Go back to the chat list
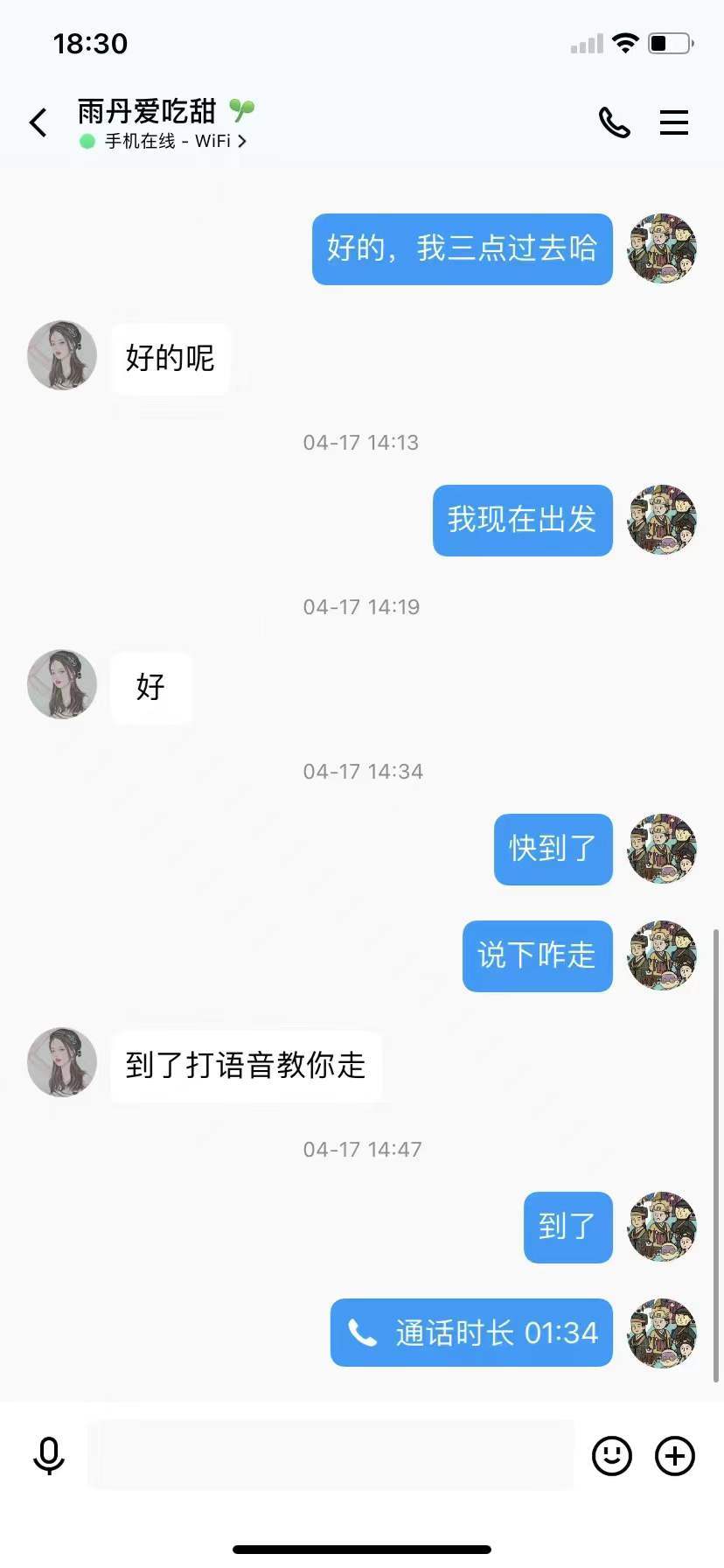 (38, 123)
